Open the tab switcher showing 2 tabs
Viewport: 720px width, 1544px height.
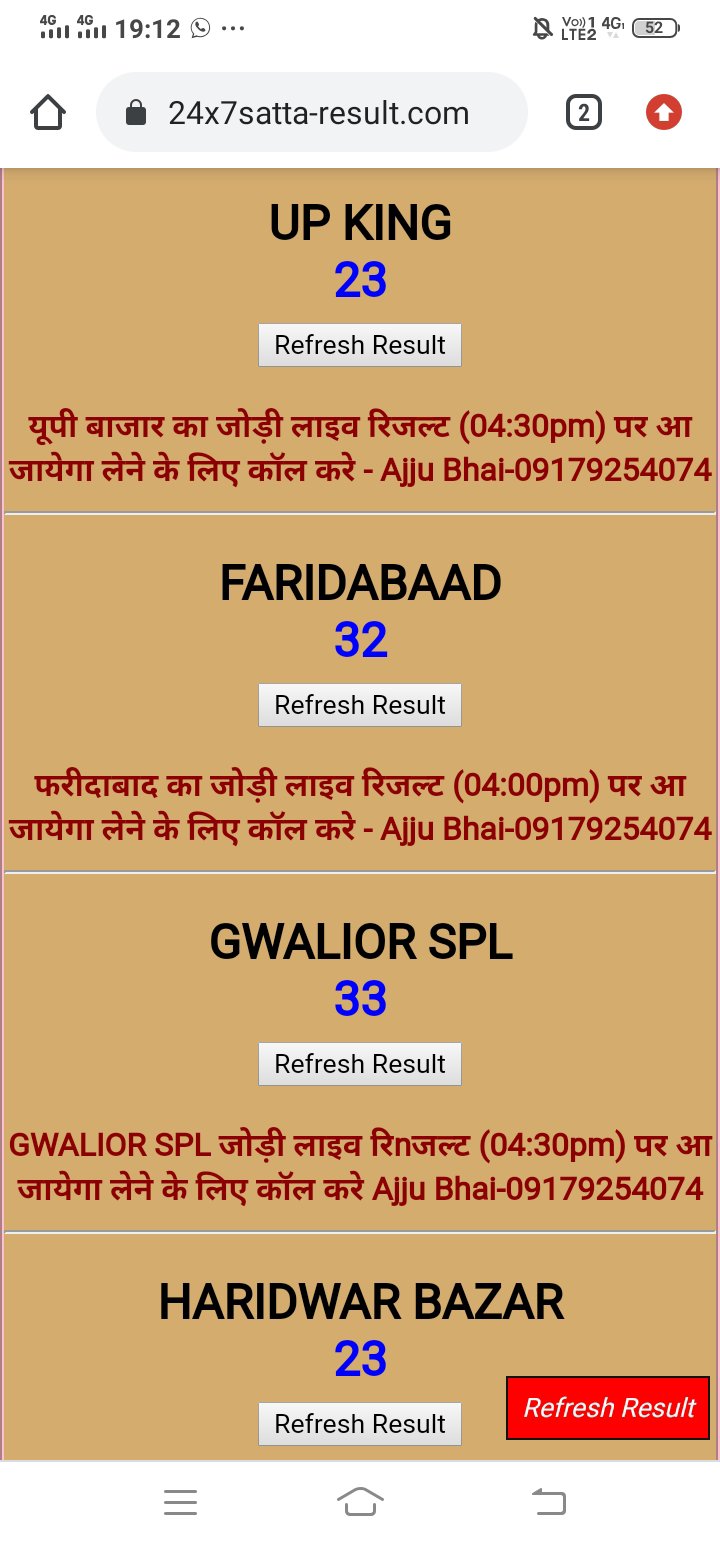coord(584,113)
